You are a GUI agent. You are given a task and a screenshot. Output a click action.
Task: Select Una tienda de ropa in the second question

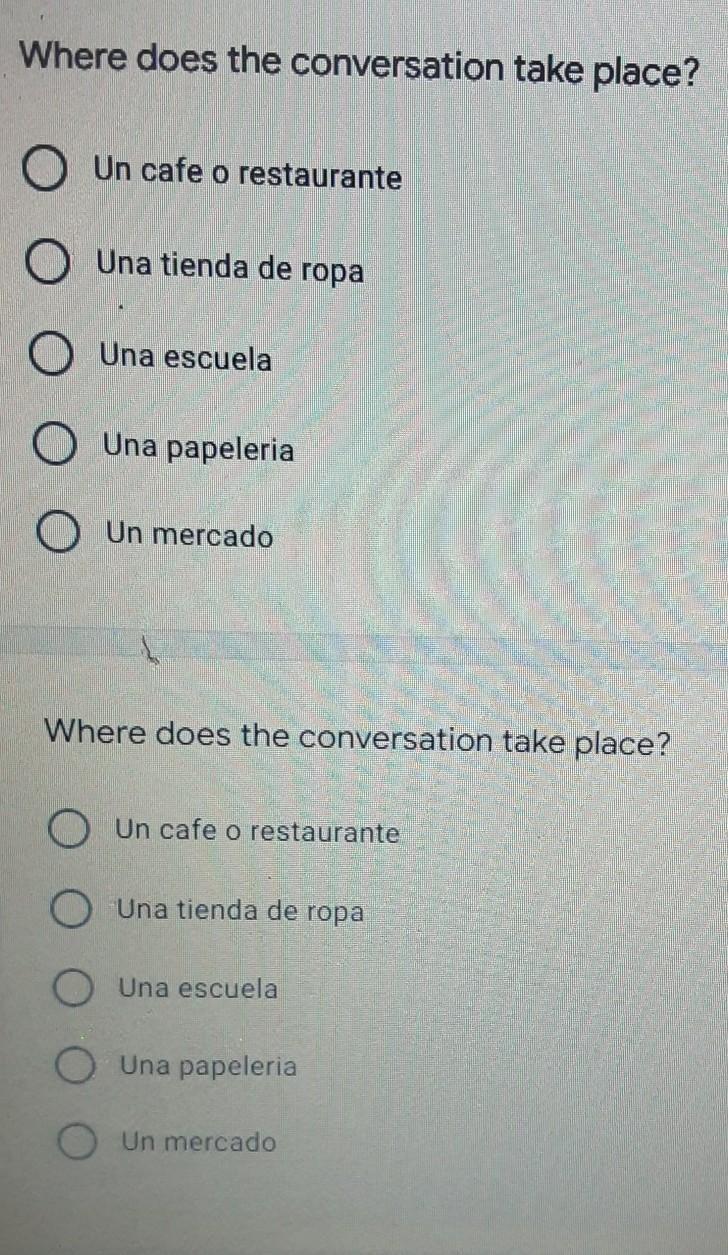[71, 911]
